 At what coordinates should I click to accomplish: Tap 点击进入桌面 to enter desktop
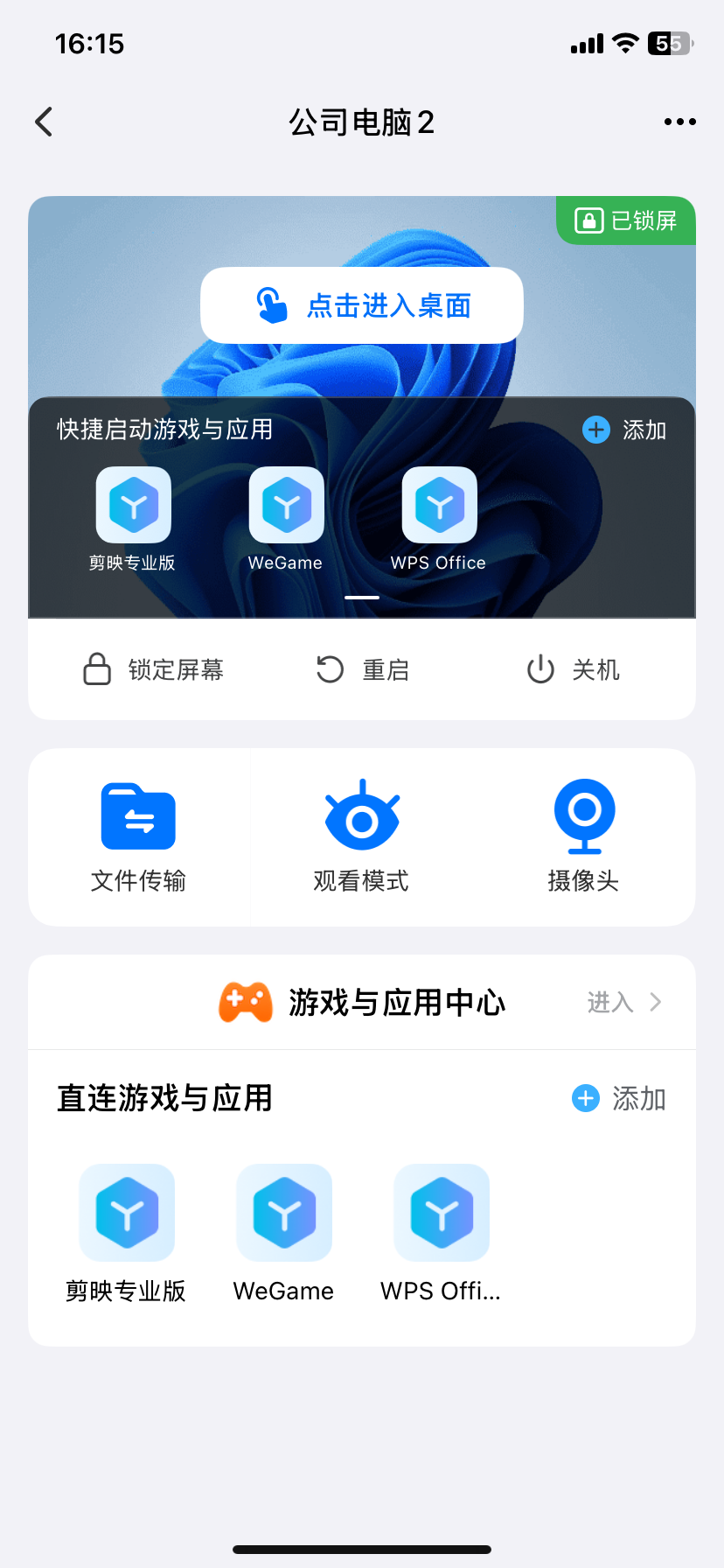pyautogui.click(x=362, y=305)
